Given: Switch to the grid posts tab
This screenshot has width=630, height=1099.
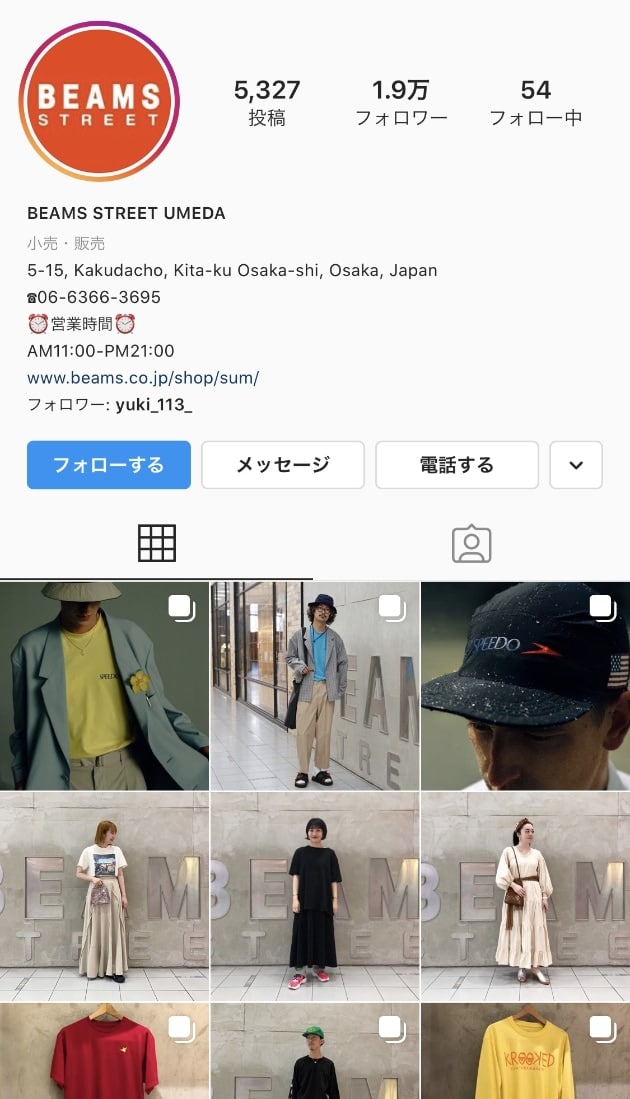Looking at the screenshot, I should tap(156, 543).
